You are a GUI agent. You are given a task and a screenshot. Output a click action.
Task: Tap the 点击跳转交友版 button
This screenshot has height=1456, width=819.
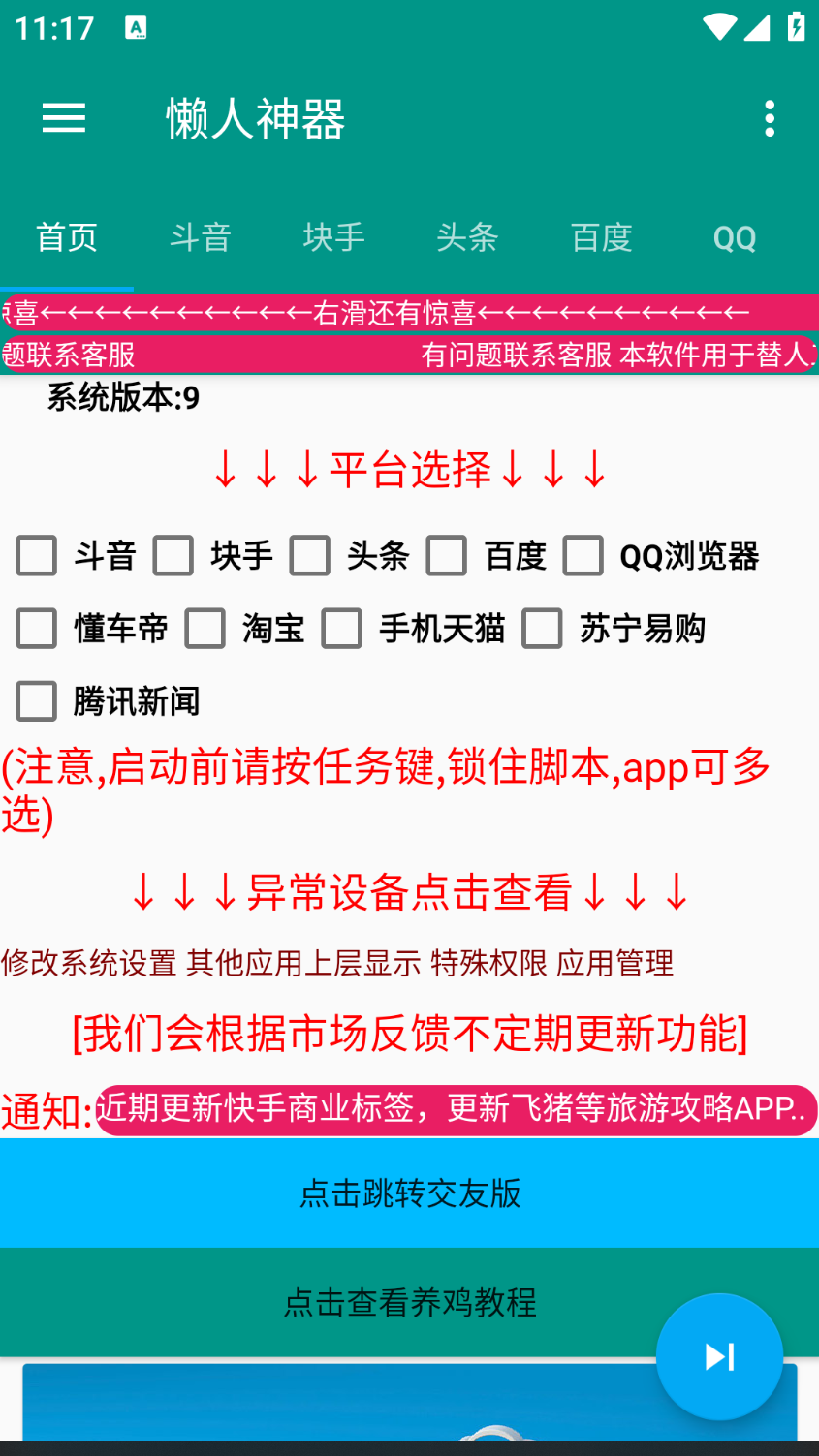pos(409,1193)
